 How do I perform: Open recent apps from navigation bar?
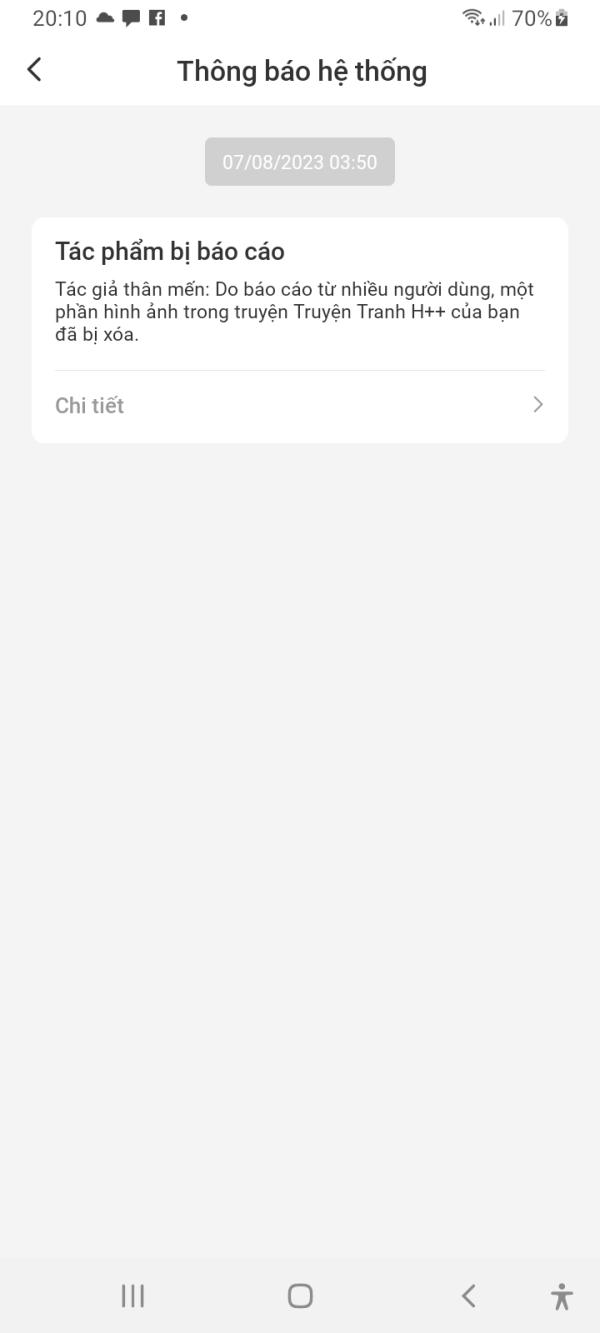(132, 1296)
